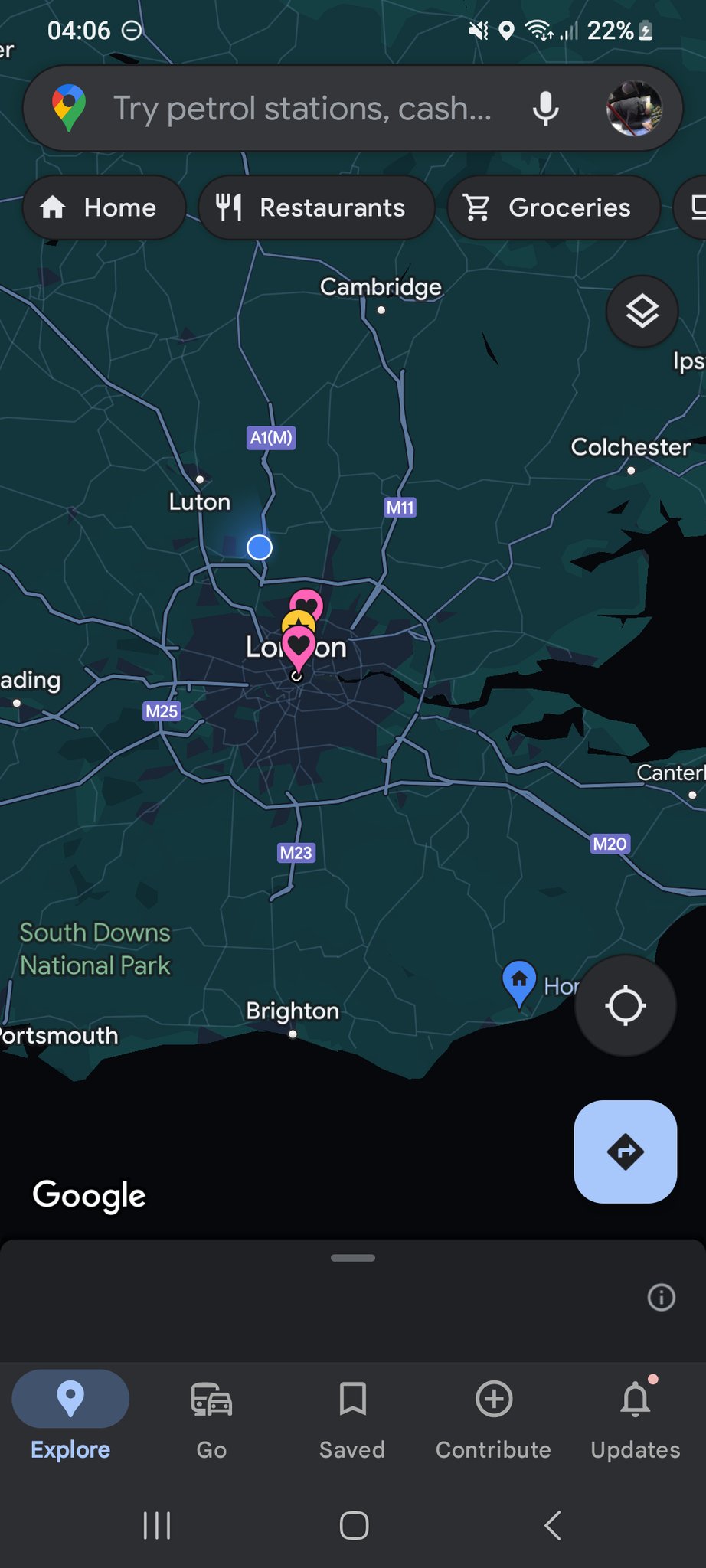
Task: Expand the bottom sheet handle
Action: [x=353, y=1258]
